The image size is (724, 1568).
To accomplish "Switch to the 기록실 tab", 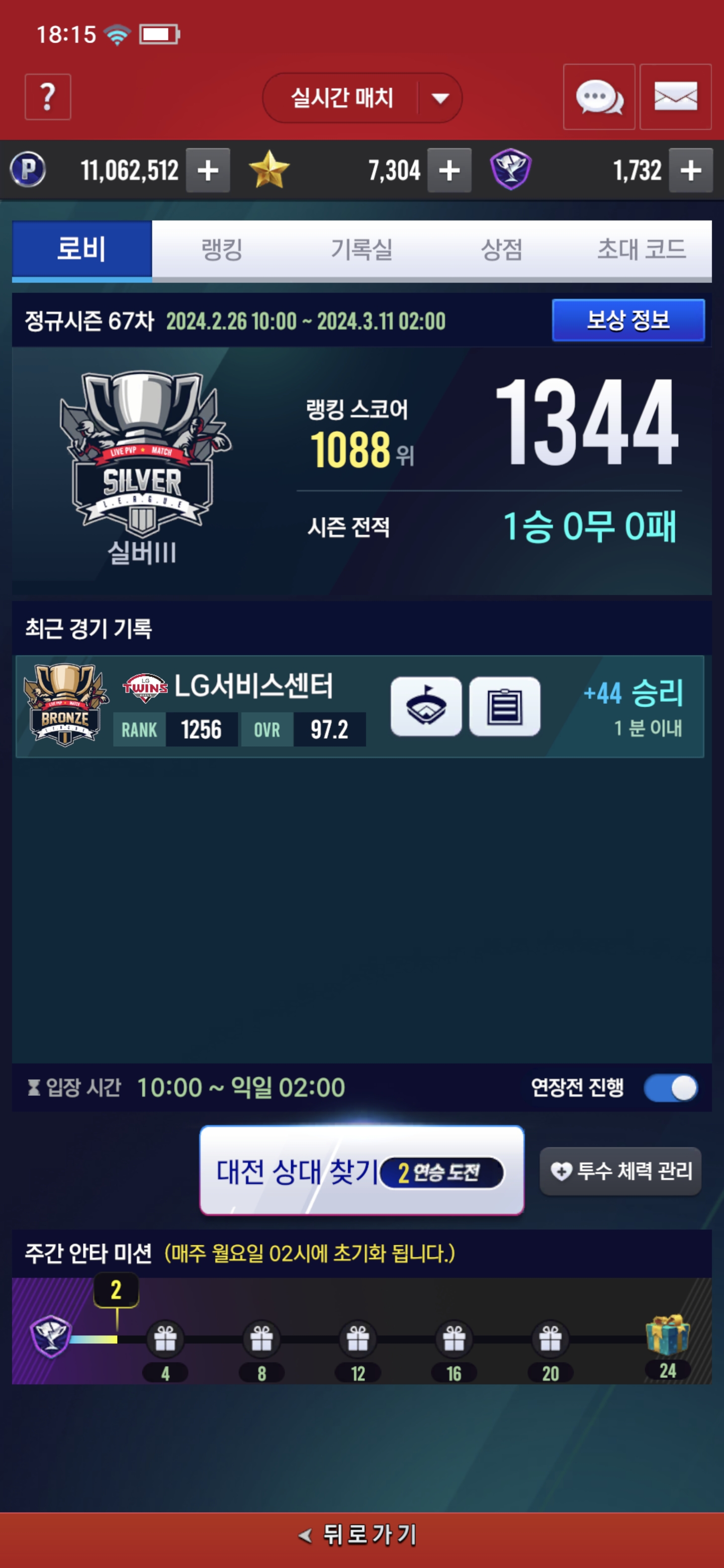I will click(x=361, y=250).
